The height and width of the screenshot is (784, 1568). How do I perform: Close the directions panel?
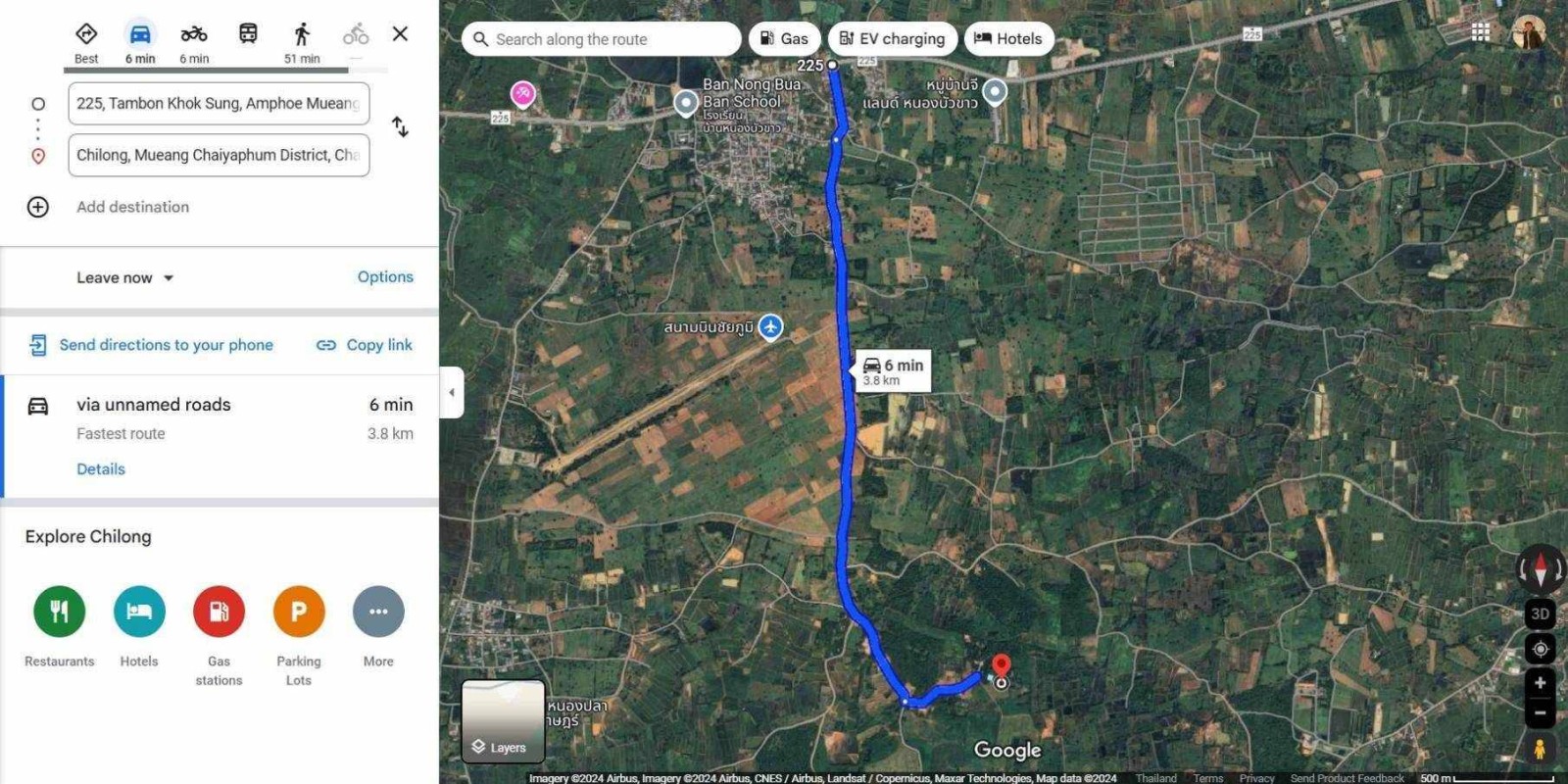coord(400,34)
